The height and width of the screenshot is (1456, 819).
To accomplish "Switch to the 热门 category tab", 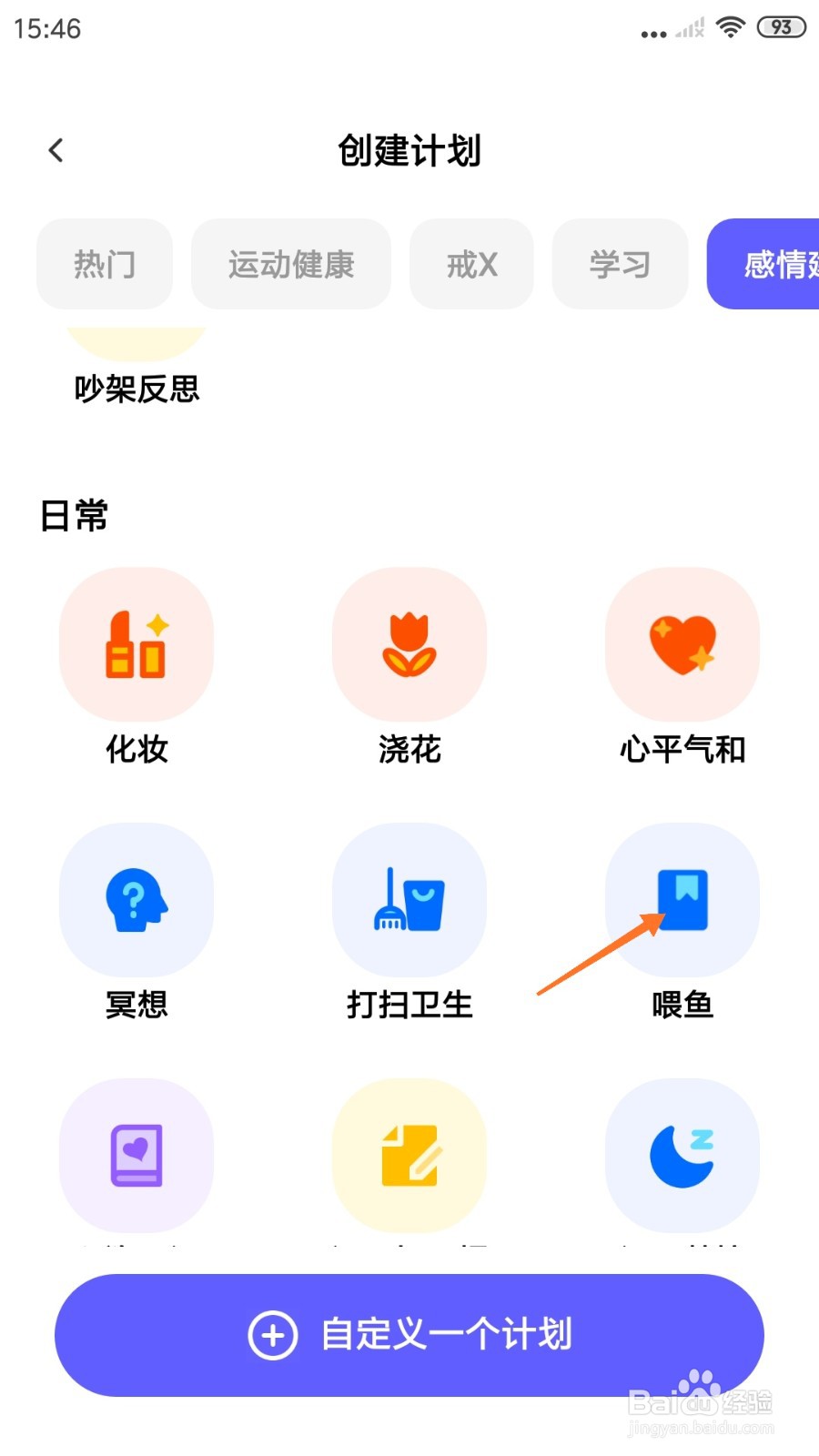I will (105, 264).
